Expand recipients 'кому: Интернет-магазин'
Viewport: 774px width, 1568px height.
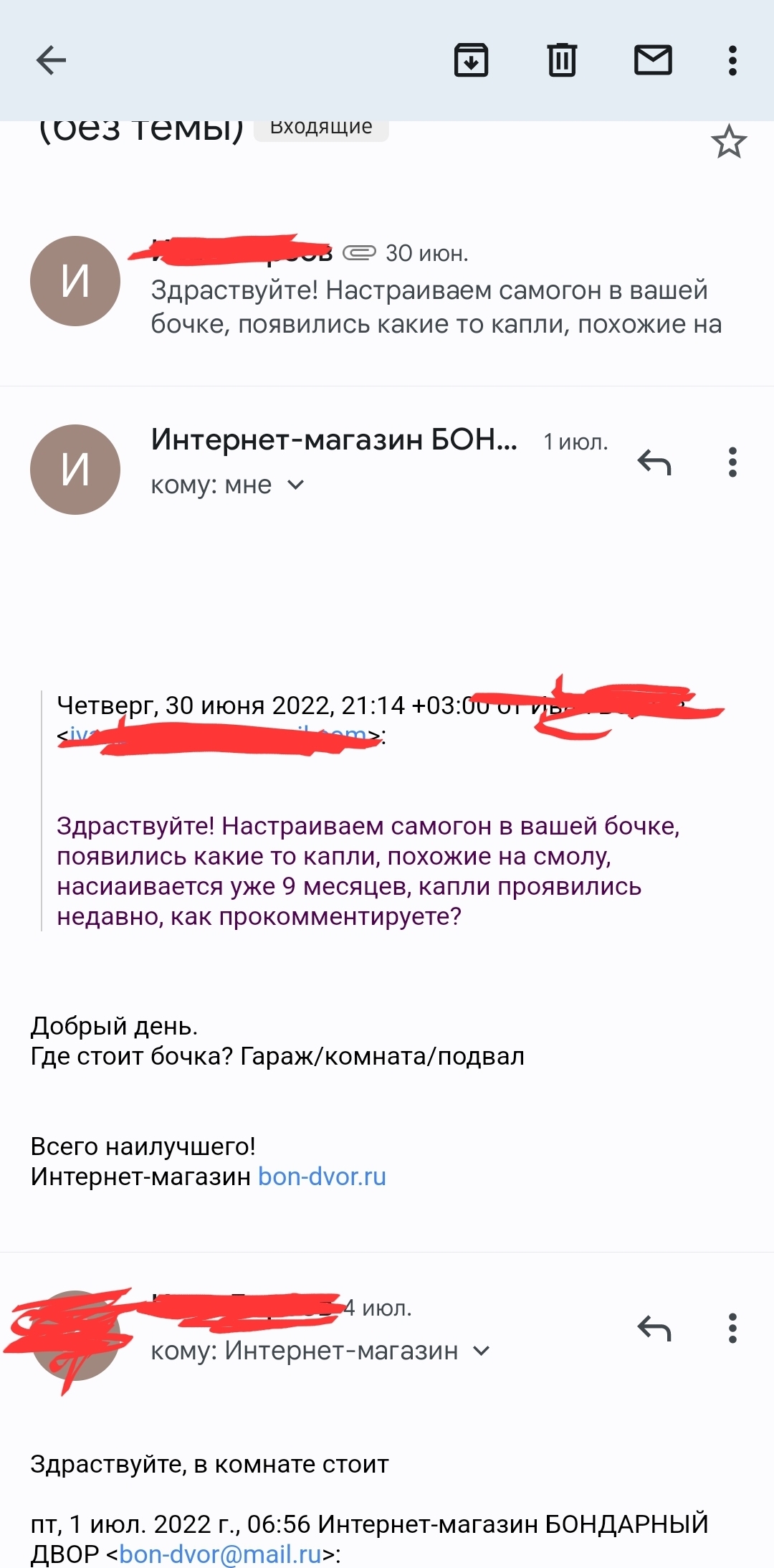(x=481, y=1351)
